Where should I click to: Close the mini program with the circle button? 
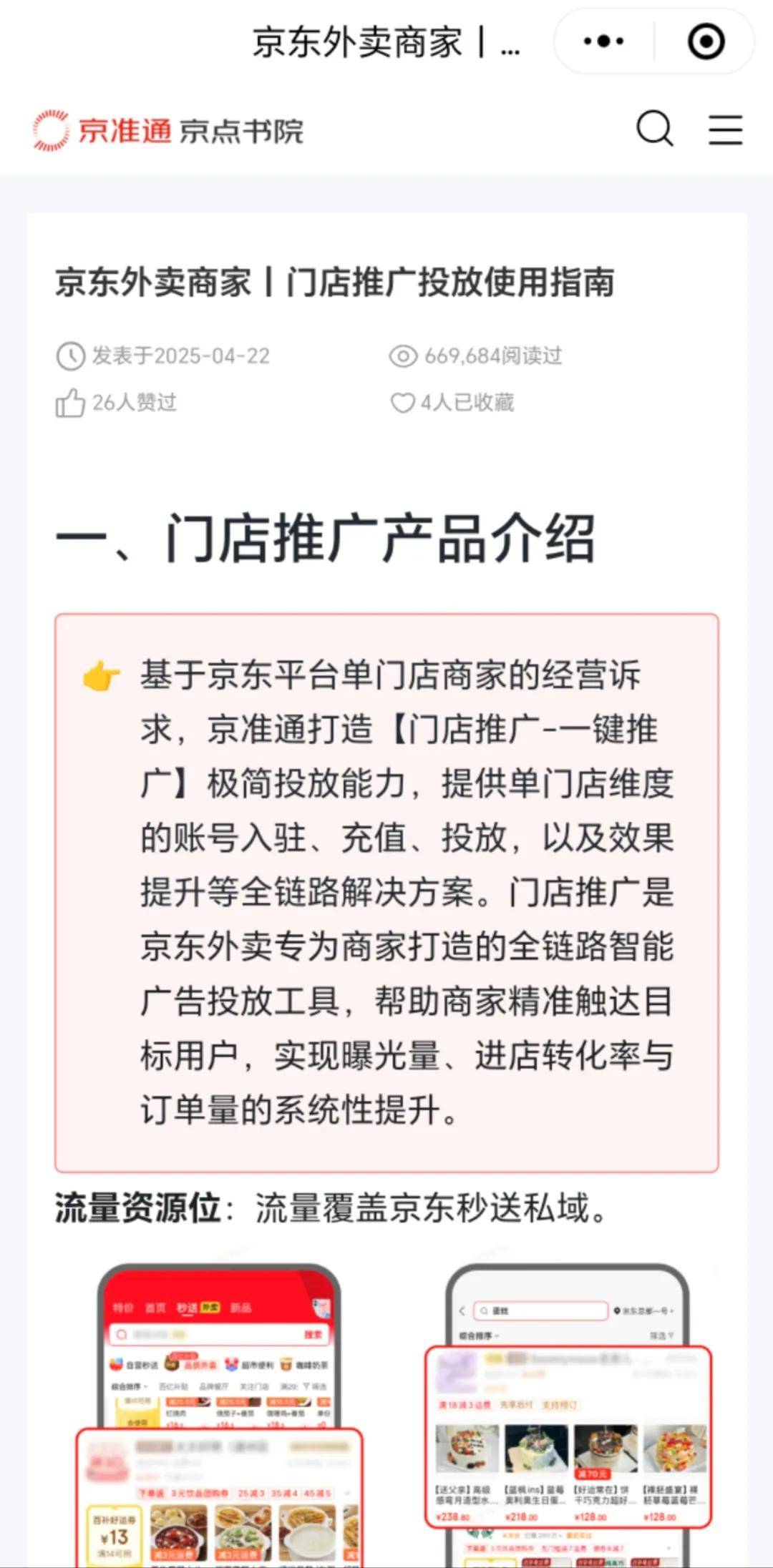(x=706, y=41)
